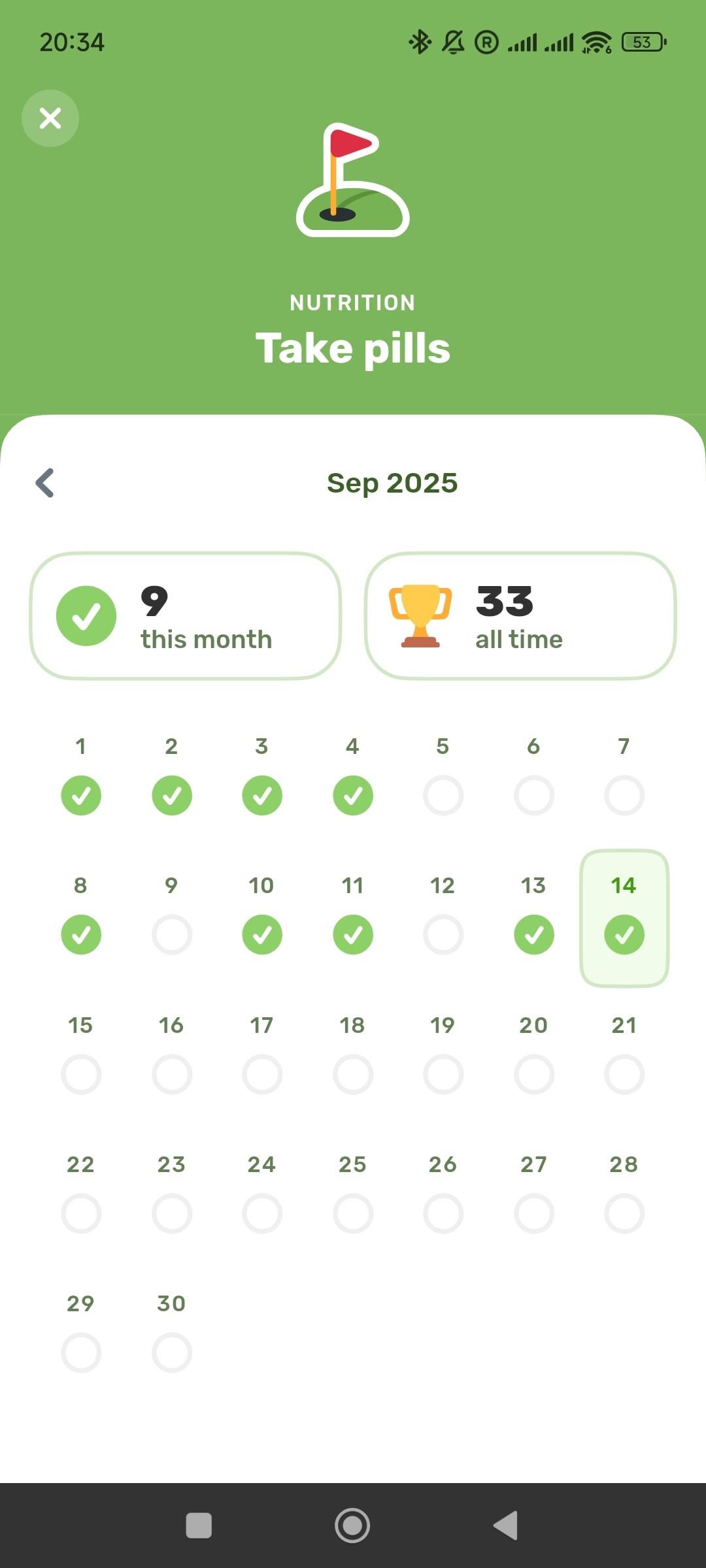Uncheck September 13 completion
This screenshot has height=1568, width=706.
(x=534, y=934)
